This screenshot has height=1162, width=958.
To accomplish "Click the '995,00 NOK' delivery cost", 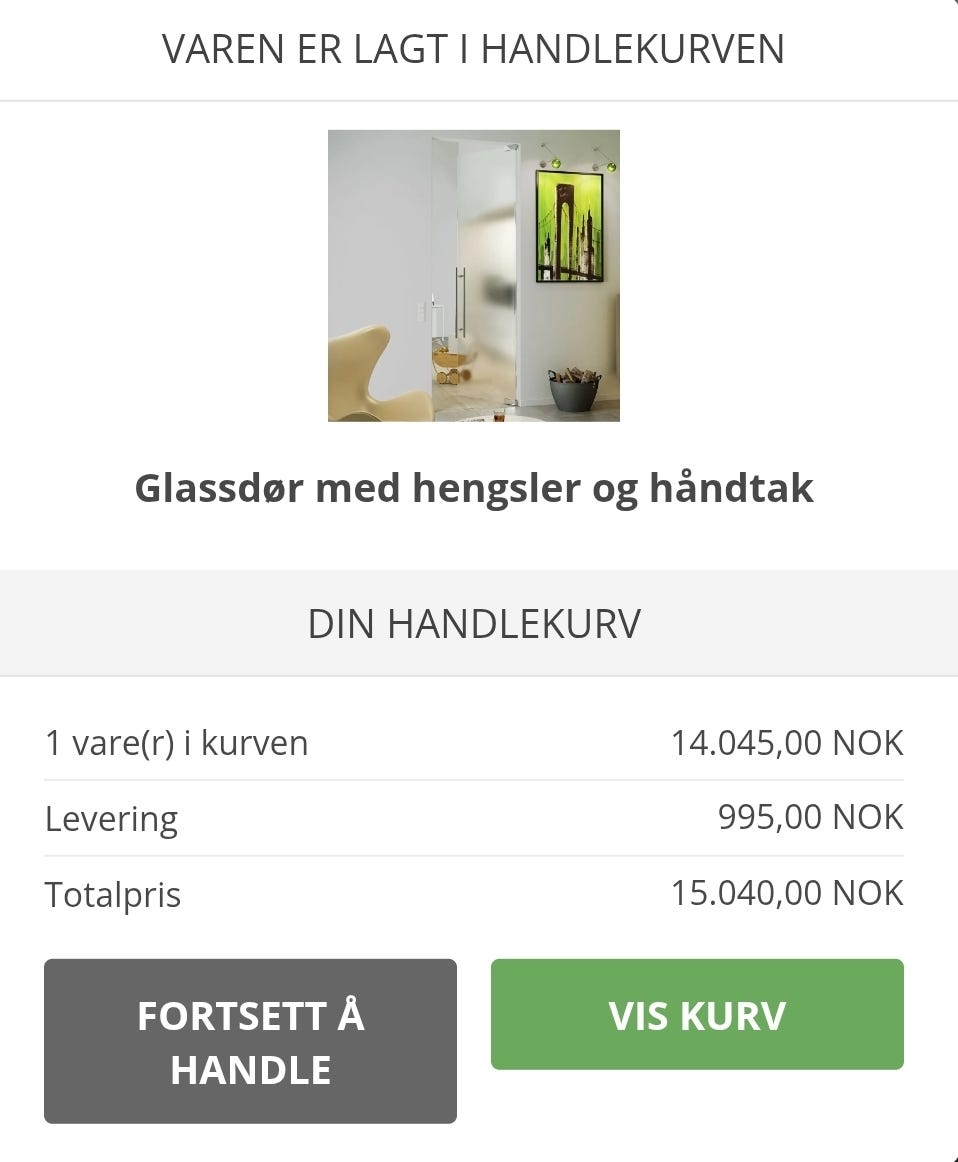I will [811, 817].
